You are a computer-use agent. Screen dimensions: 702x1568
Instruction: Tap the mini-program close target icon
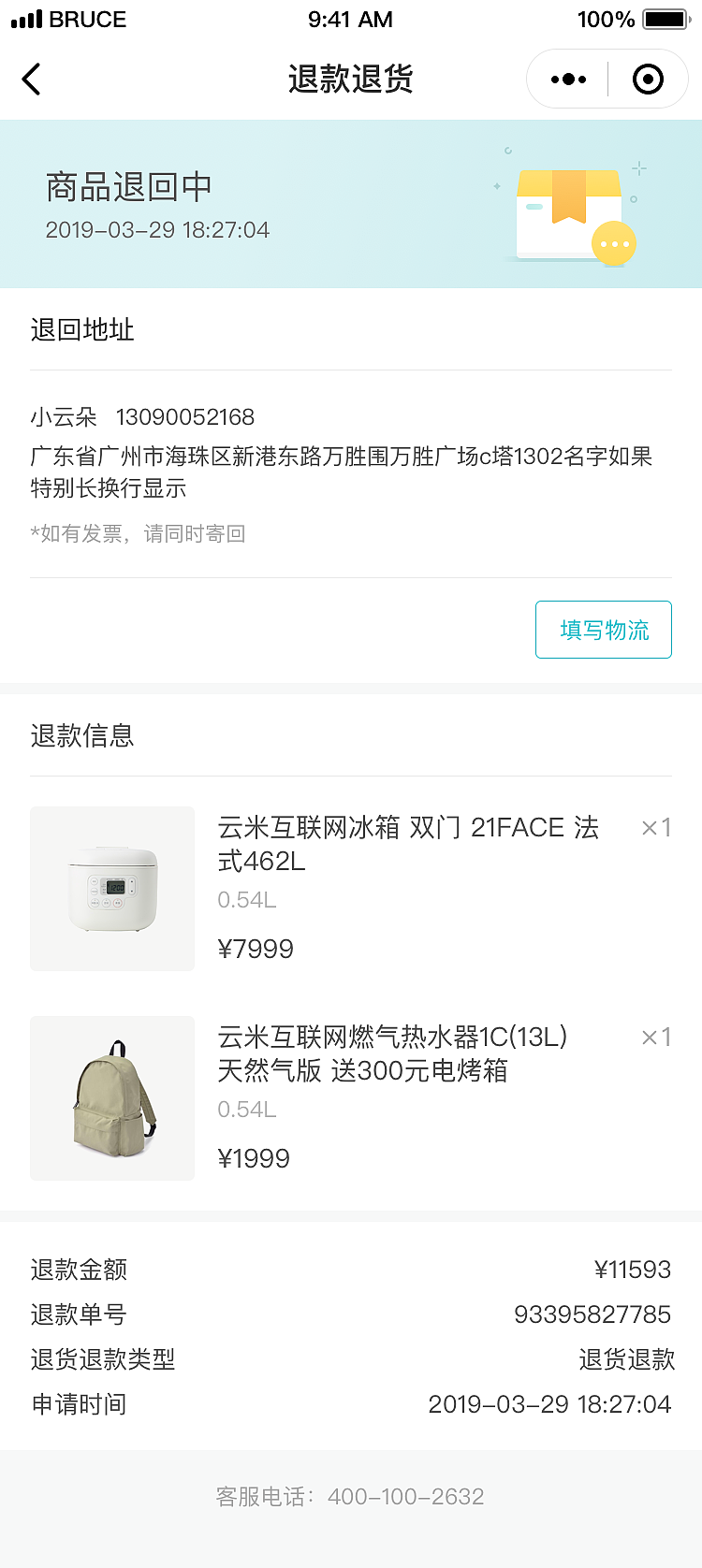(x=647, y=79)
